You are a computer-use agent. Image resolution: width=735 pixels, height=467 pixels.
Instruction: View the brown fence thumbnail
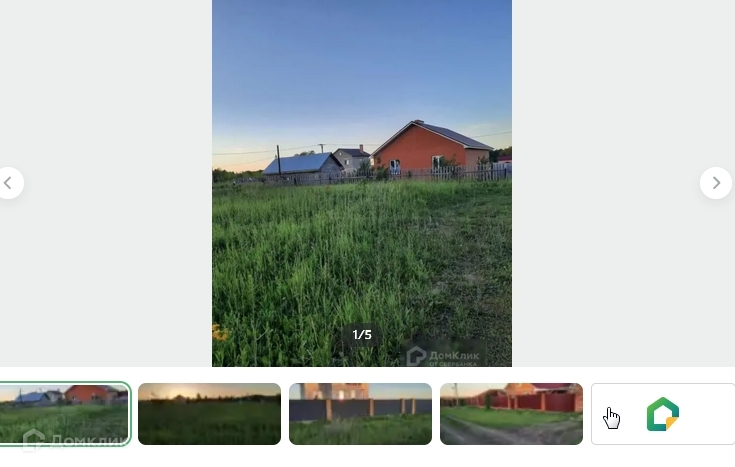pyautogui.click(x=360, y=413)
